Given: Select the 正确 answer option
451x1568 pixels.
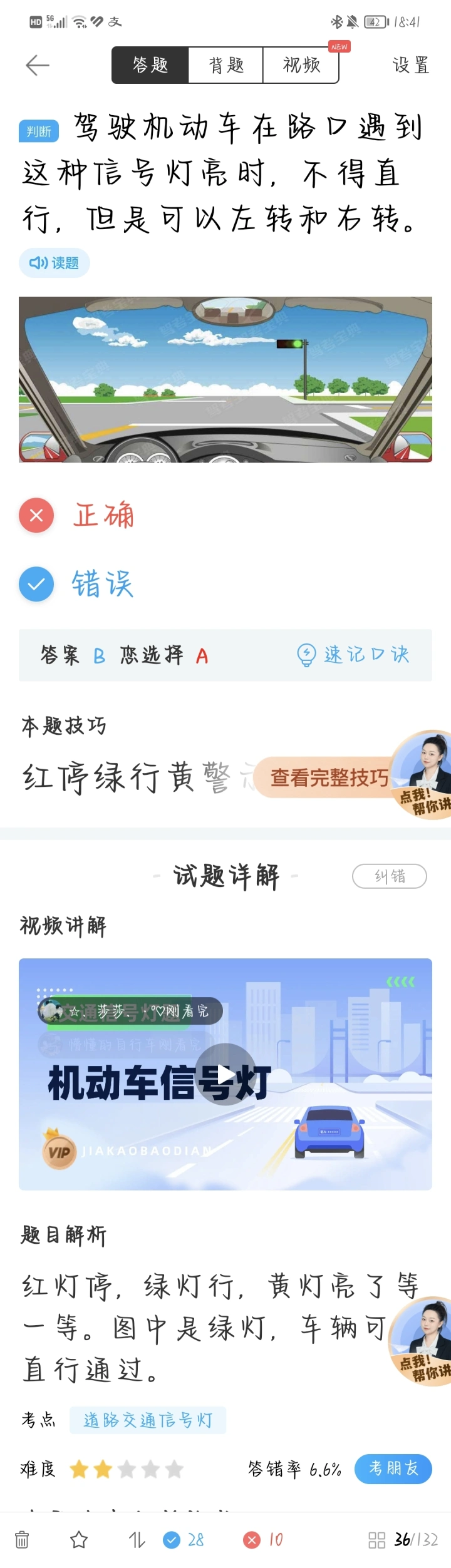Looking at the screenshot, I should [103, 515].
